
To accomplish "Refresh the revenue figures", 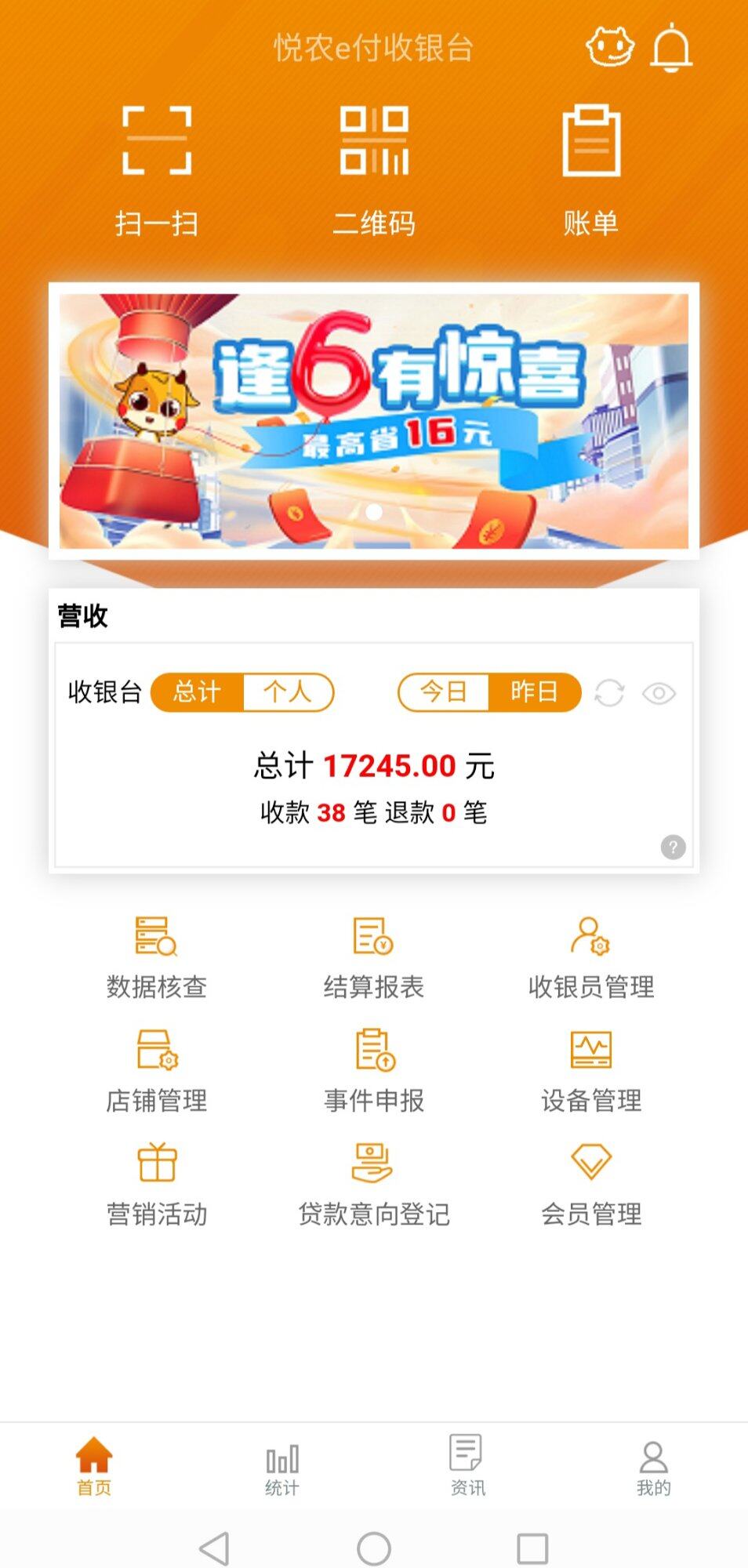I will click(x=609, y=693).
